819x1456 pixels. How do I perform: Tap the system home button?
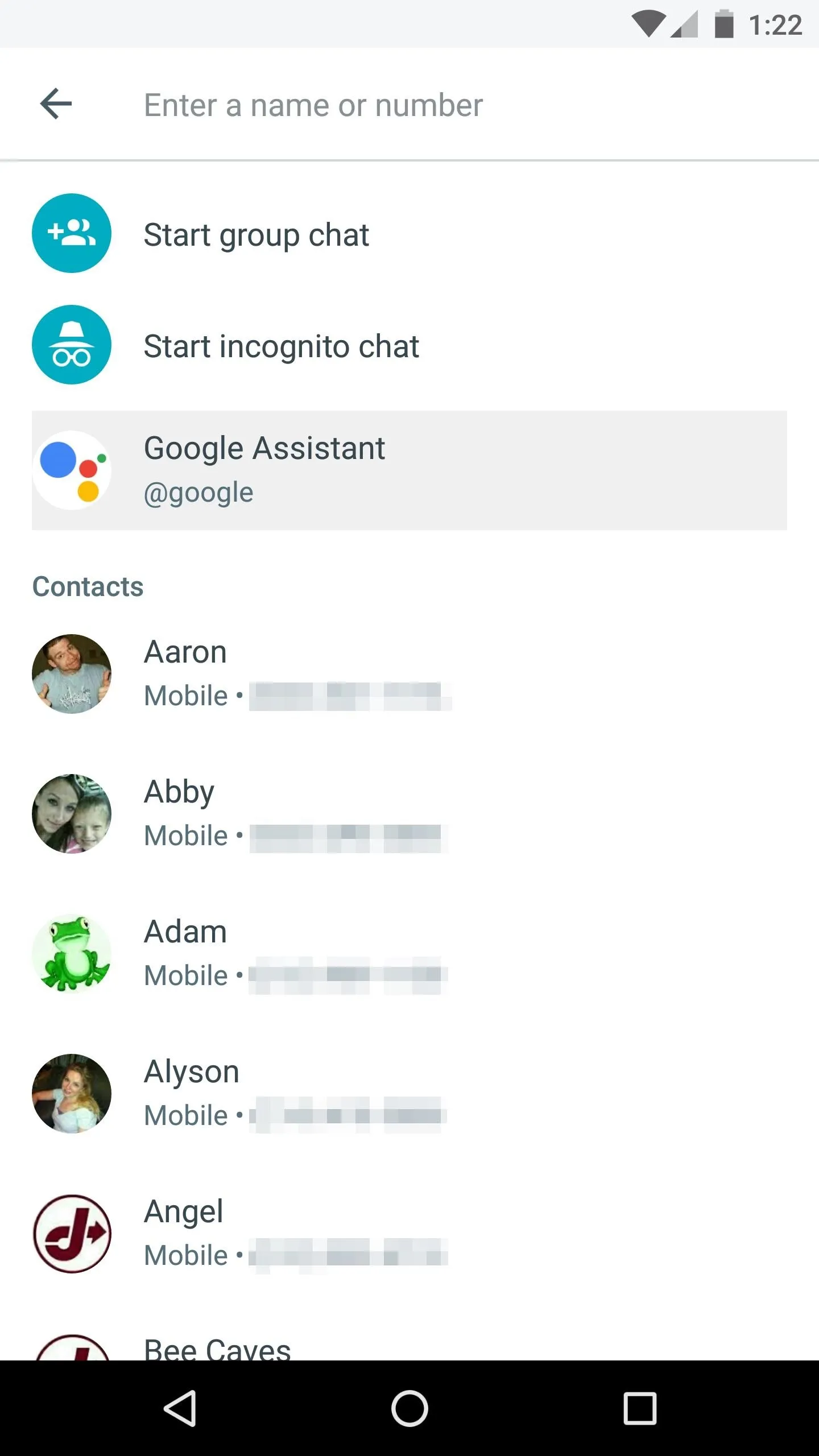409,1409
